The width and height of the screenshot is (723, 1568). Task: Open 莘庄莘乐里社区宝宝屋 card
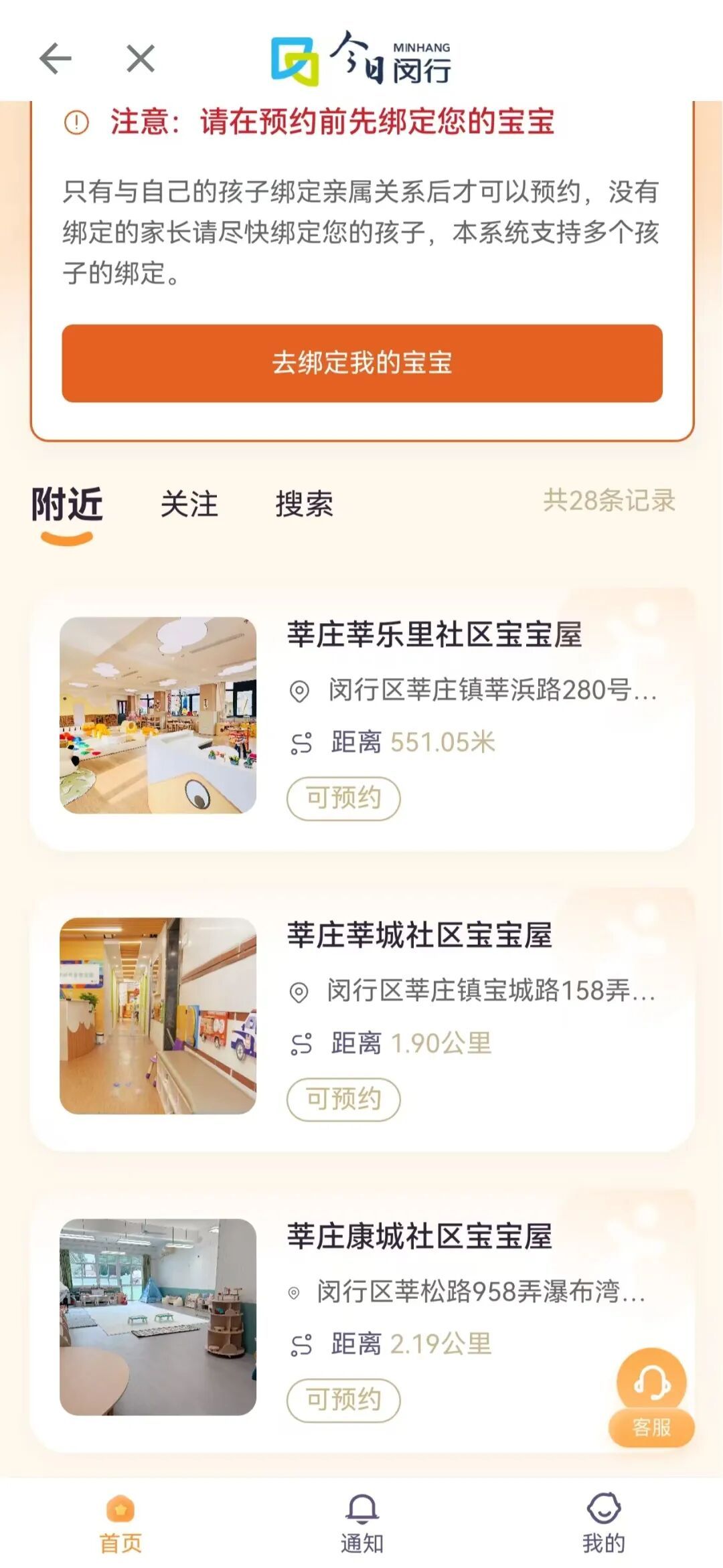pos(434,634)
